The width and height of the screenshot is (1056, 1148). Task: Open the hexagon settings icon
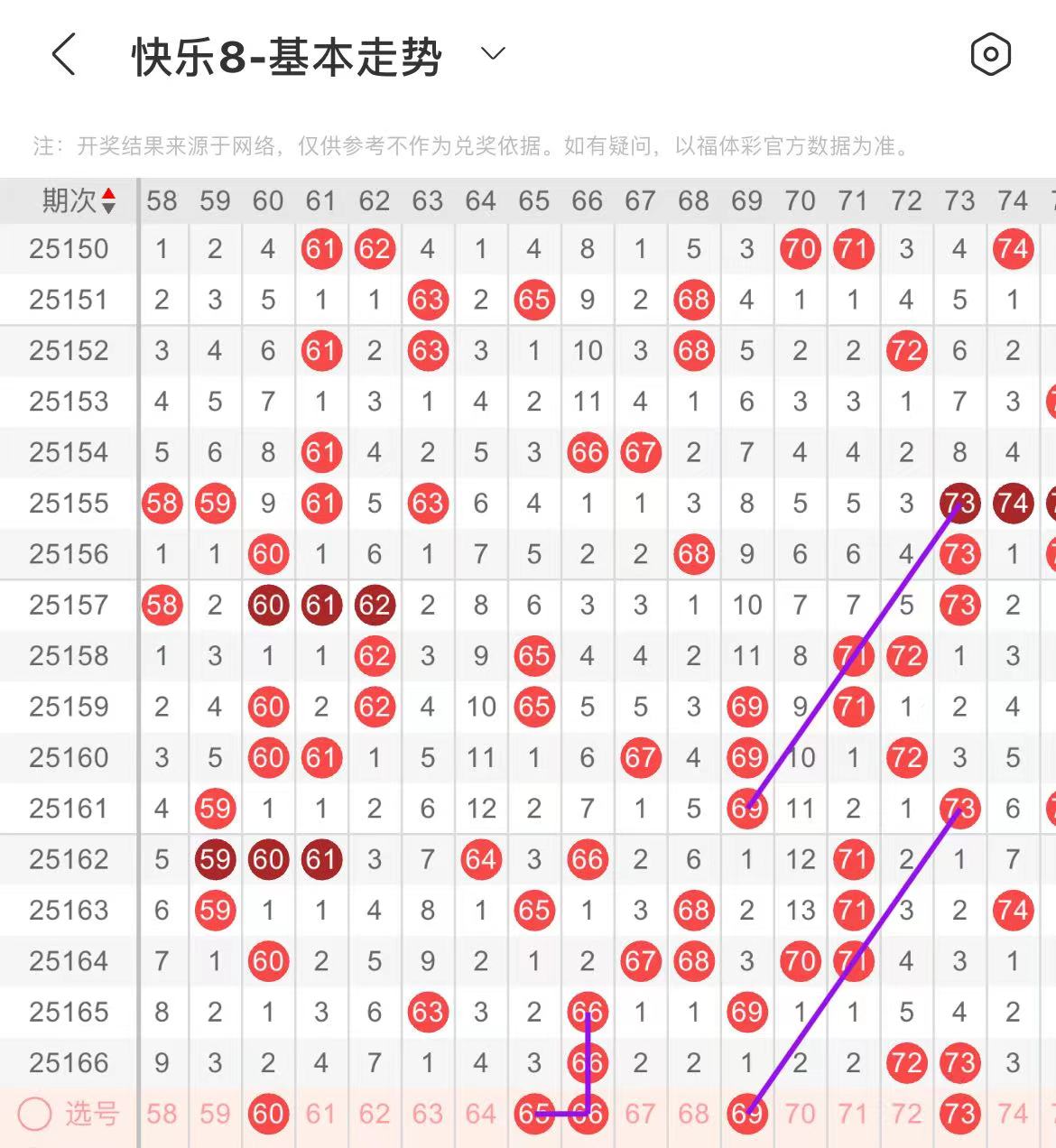point(990,55)
